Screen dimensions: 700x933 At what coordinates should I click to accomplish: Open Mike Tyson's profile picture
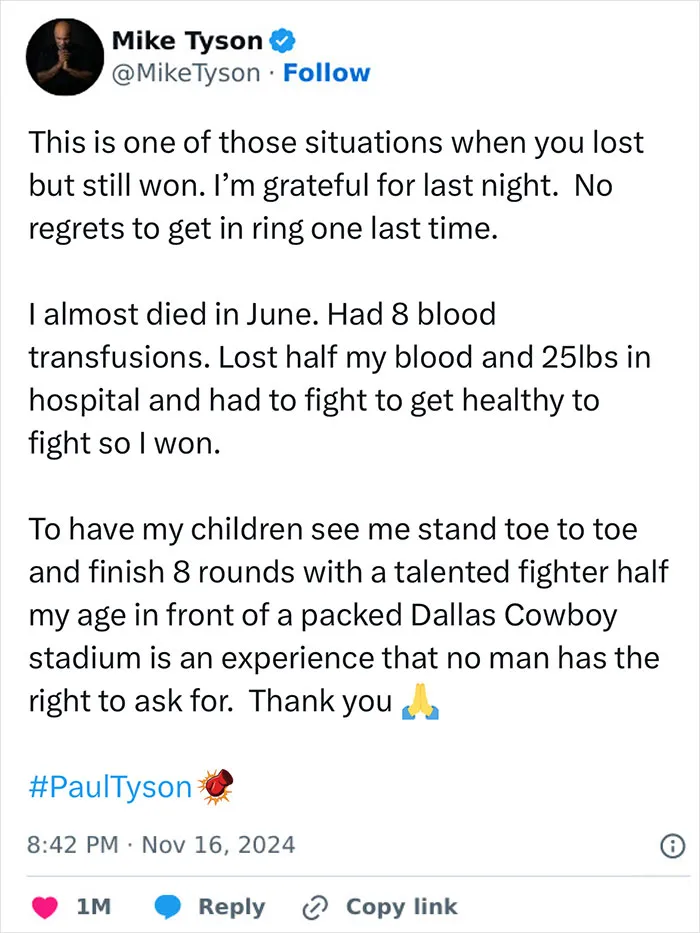(64, 57)
